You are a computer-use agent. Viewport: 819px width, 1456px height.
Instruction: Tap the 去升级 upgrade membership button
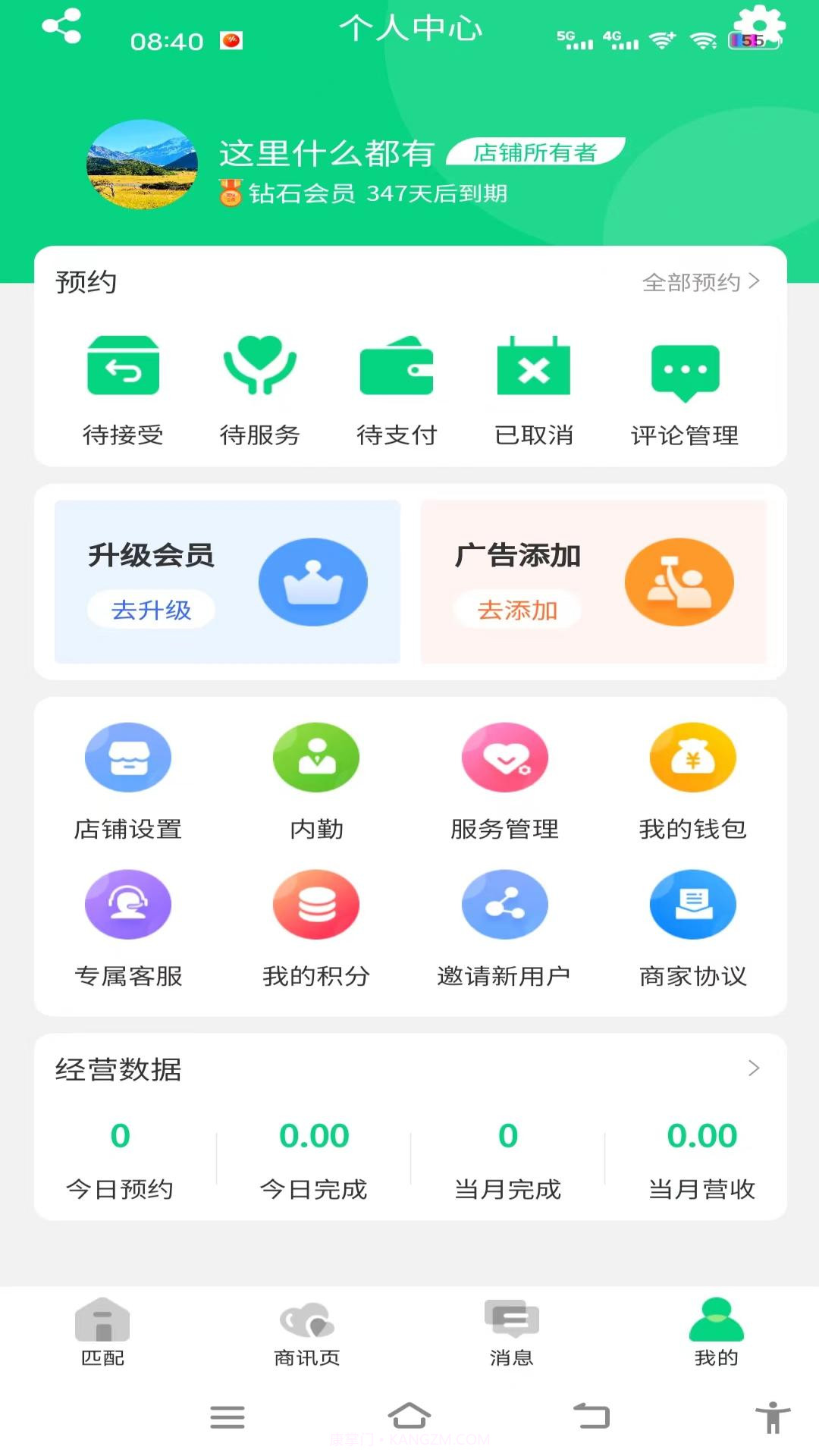pos(150,609)
